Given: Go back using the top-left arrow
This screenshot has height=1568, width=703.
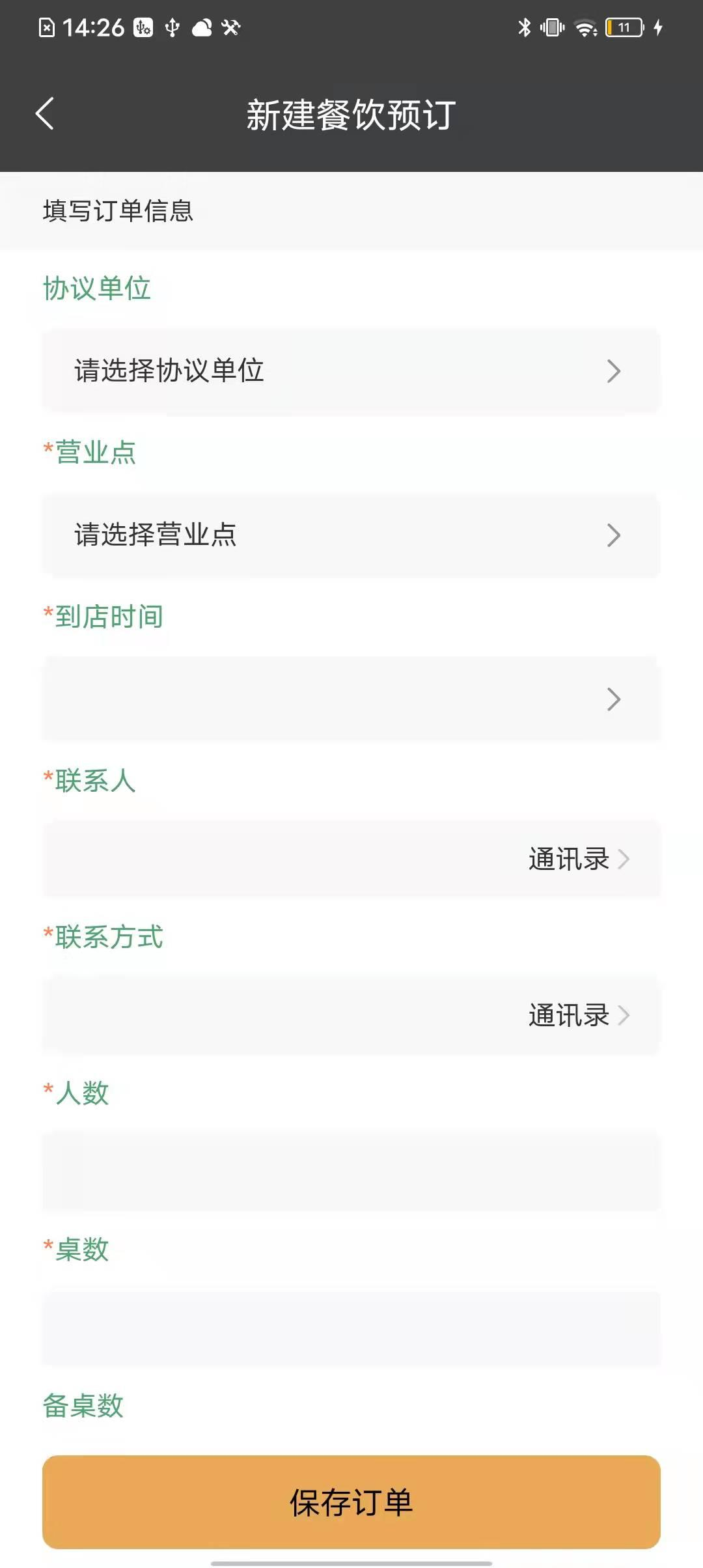Looking at the screenshot, I should (x=44, y=114).
